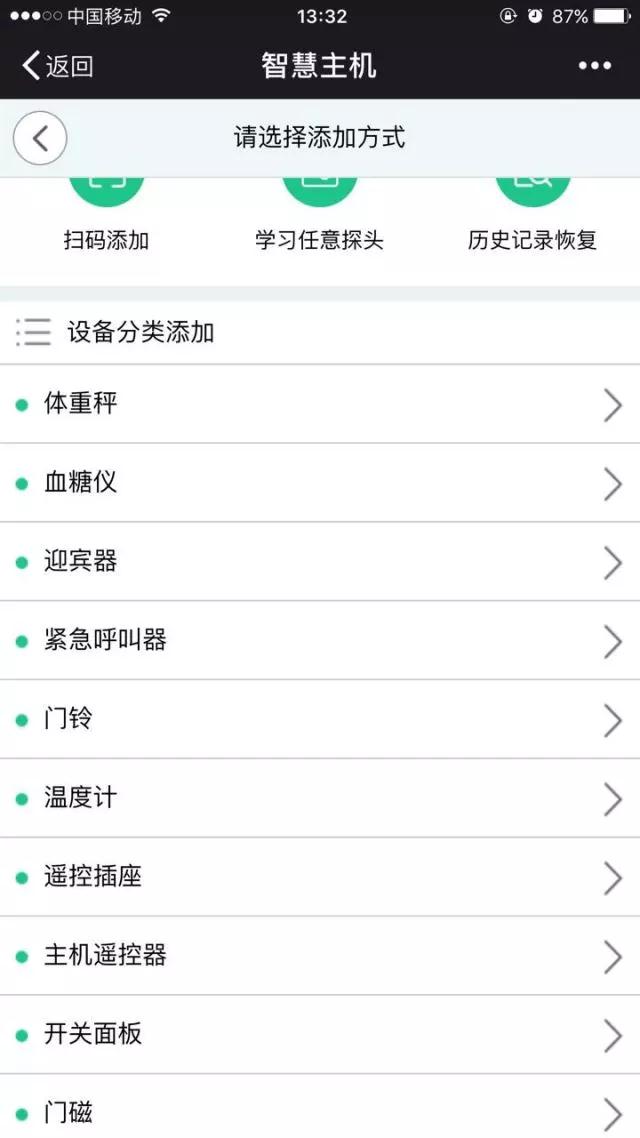Tap the 返回 back button in title bar
The image size is (640, 1138).
tap(57, 66)
